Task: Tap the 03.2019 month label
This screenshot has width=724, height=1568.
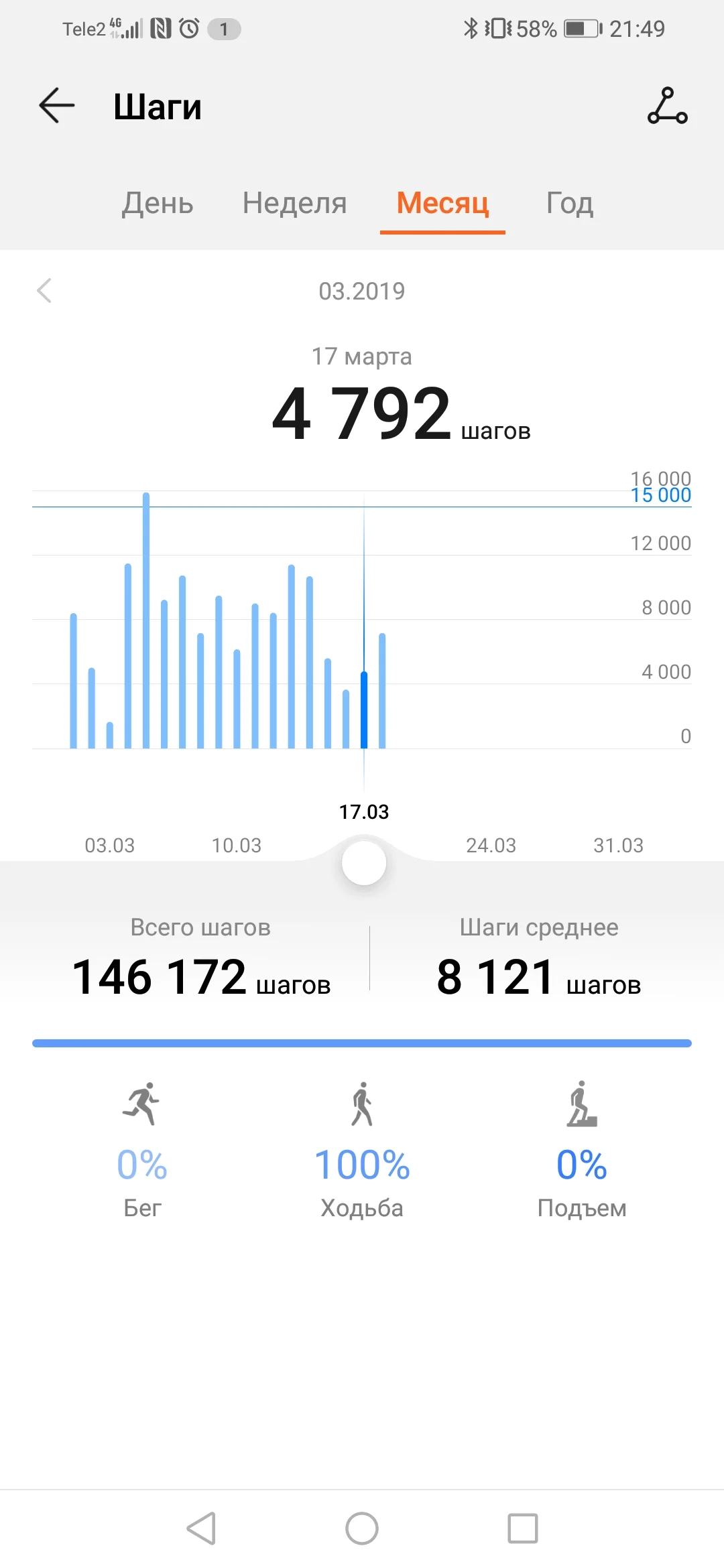Action: pyautogui.click(x=362, y=290)
